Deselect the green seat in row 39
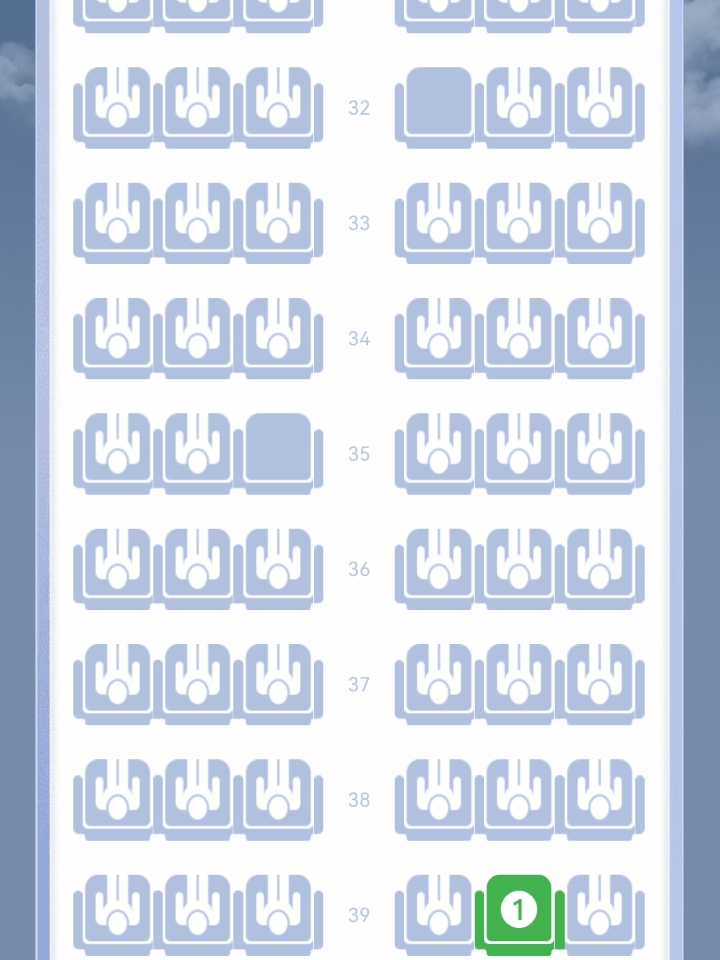 click(x=518, y=911)
